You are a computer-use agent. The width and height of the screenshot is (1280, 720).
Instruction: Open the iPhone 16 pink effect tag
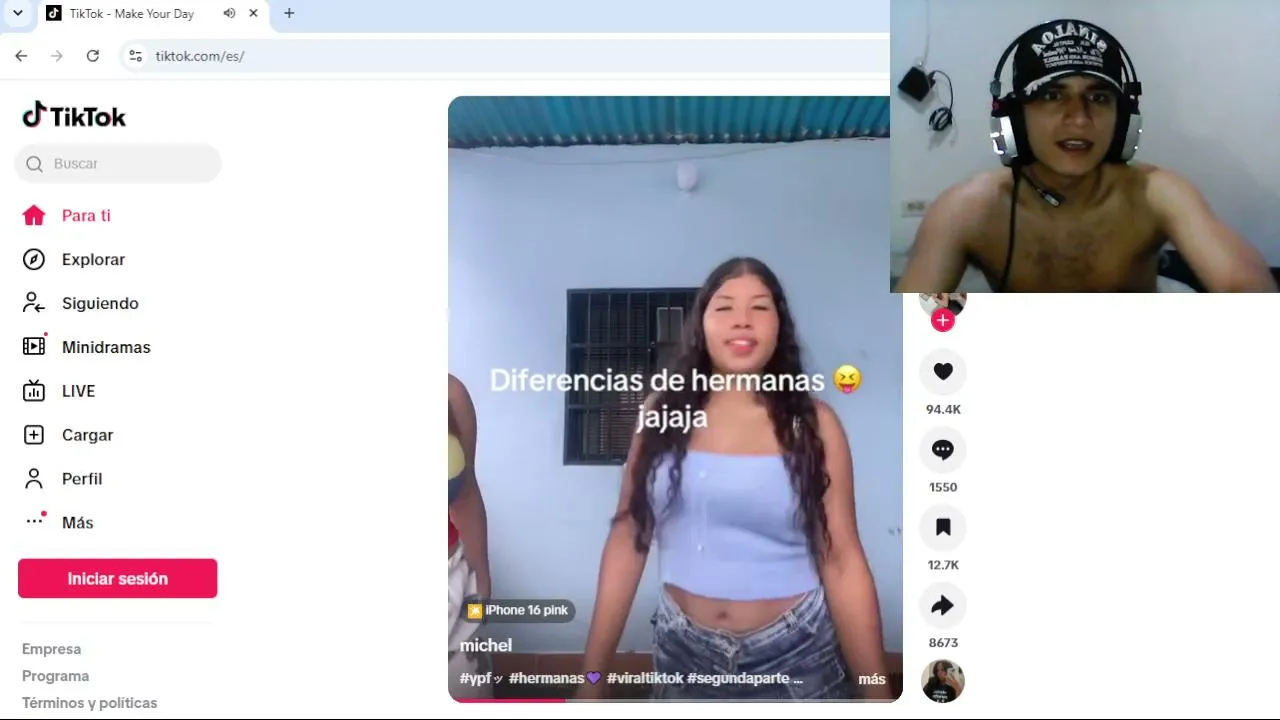click(518, 610)
